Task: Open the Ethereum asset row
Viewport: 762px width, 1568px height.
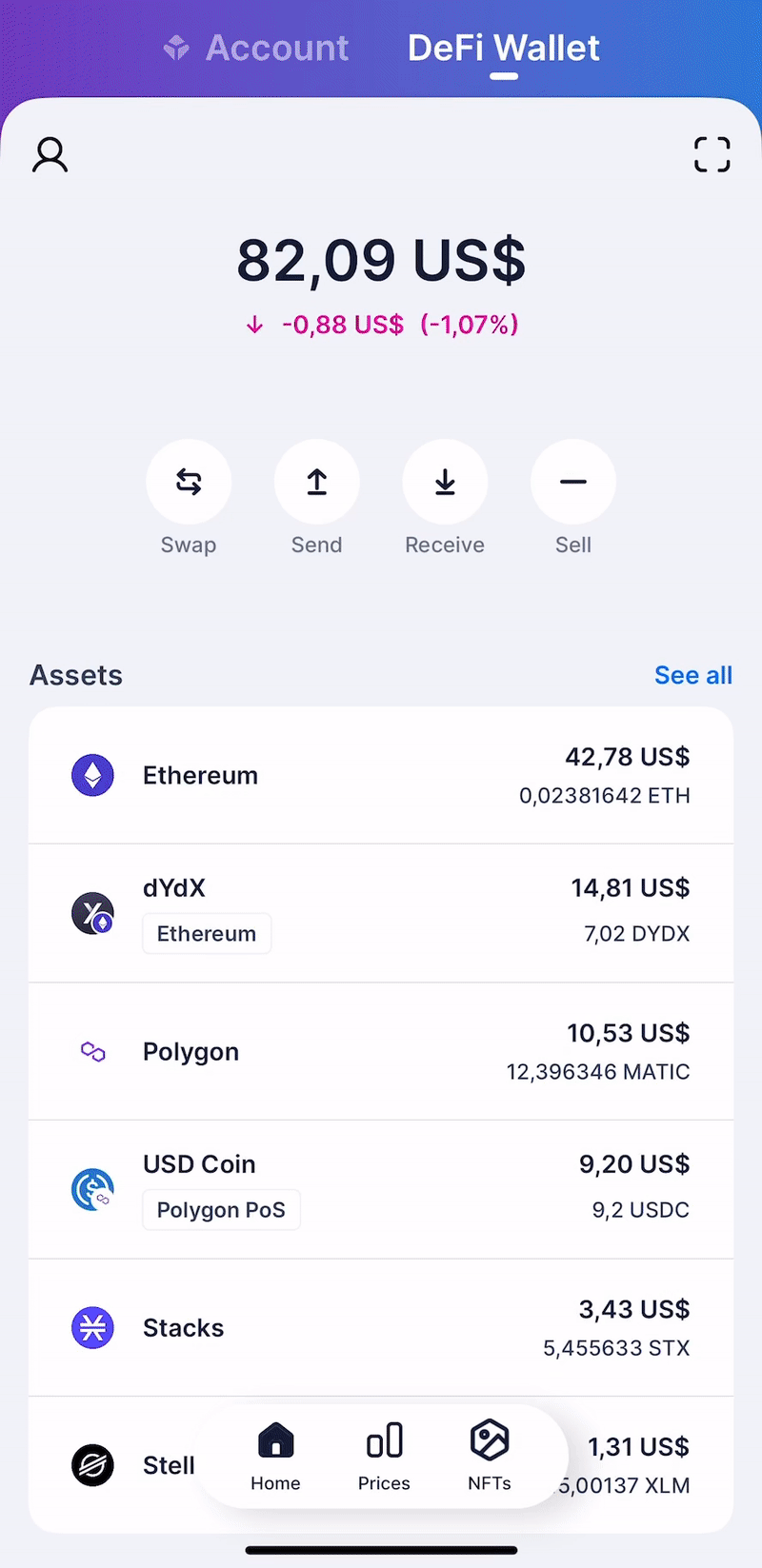Action: pyautogui.click(x=381, y=775)
